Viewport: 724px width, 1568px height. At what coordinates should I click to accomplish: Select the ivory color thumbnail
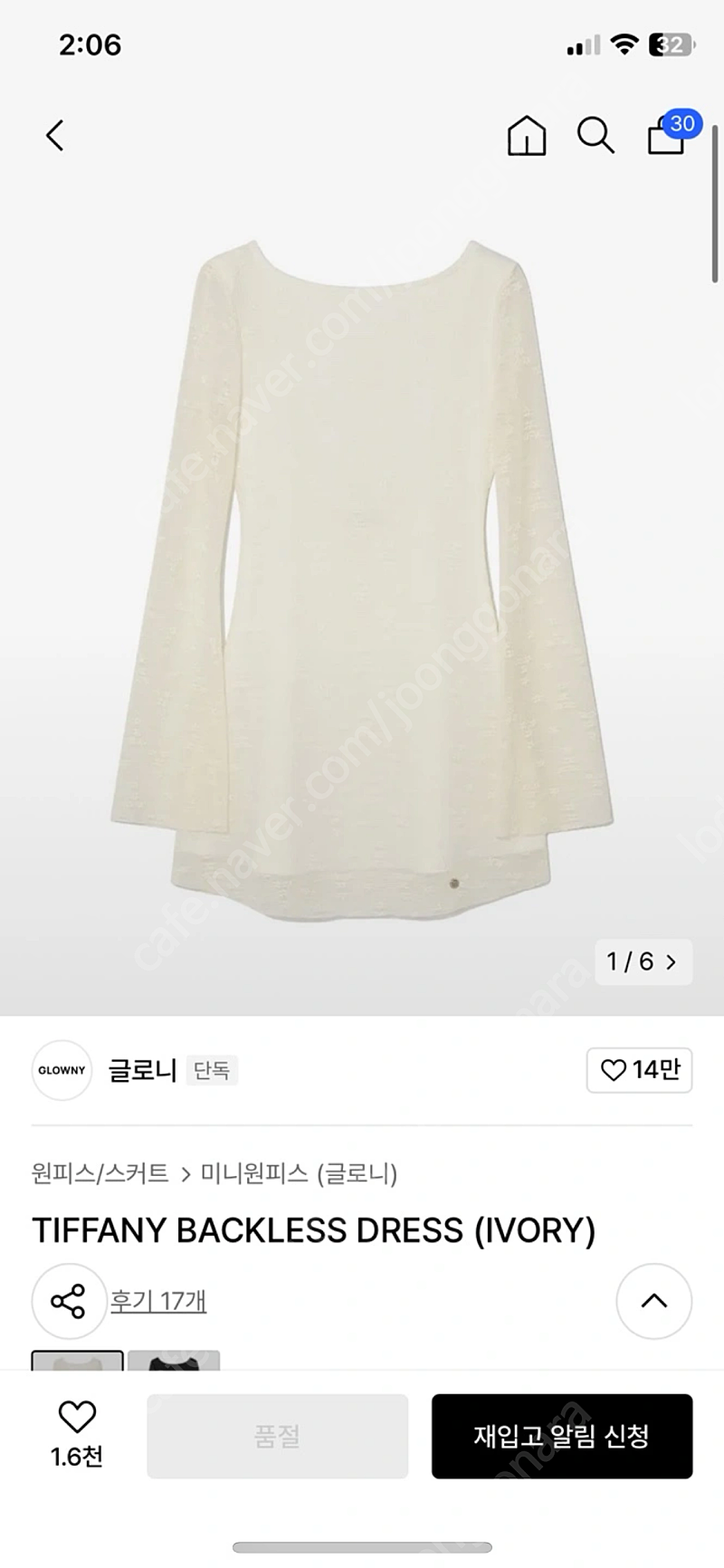coord(78,1360)
